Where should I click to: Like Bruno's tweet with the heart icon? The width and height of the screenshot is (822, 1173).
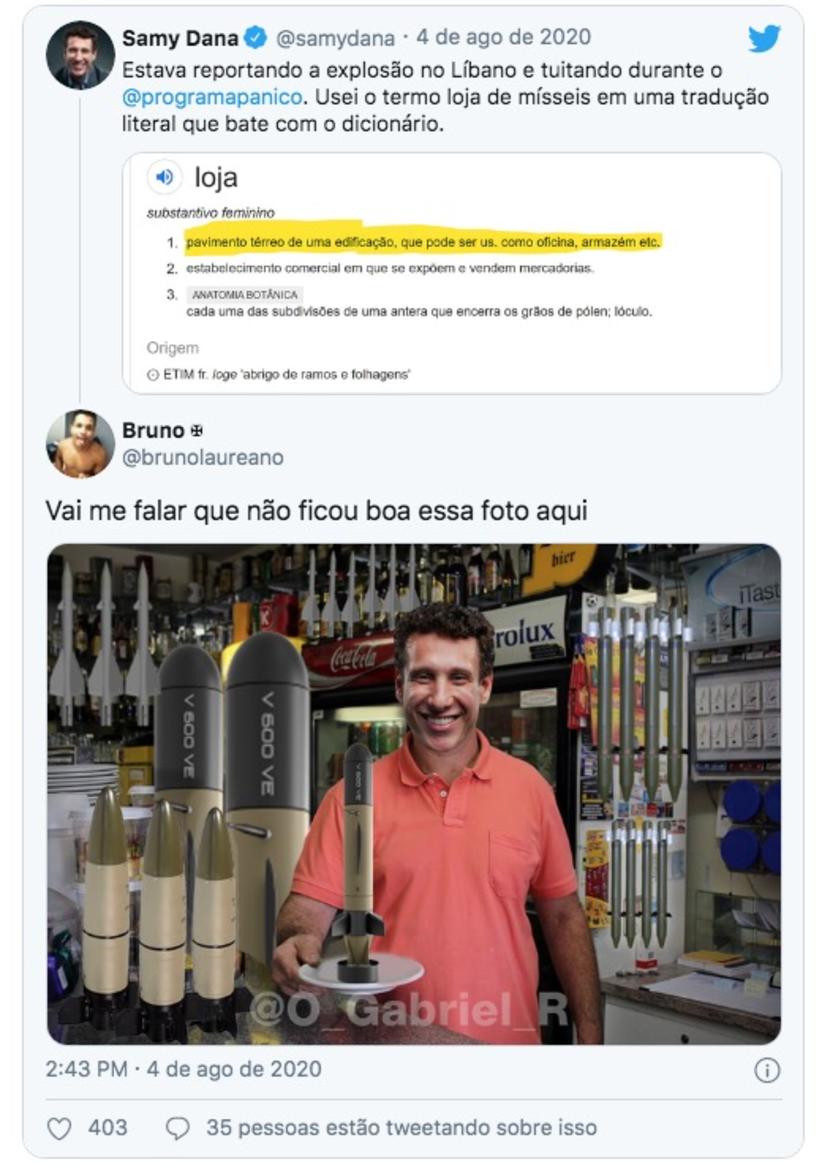[60, 1128]
